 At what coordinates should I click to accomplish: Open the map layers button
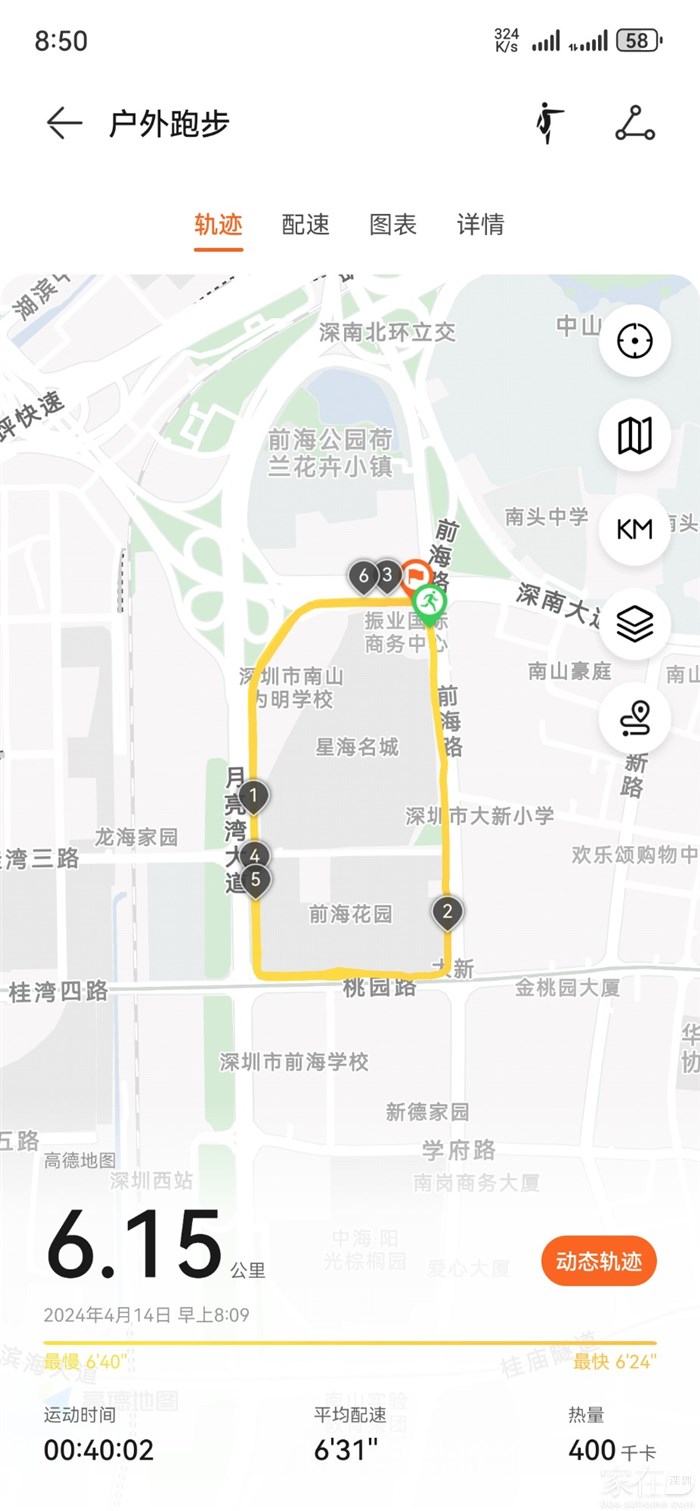(x=634, y=624)
